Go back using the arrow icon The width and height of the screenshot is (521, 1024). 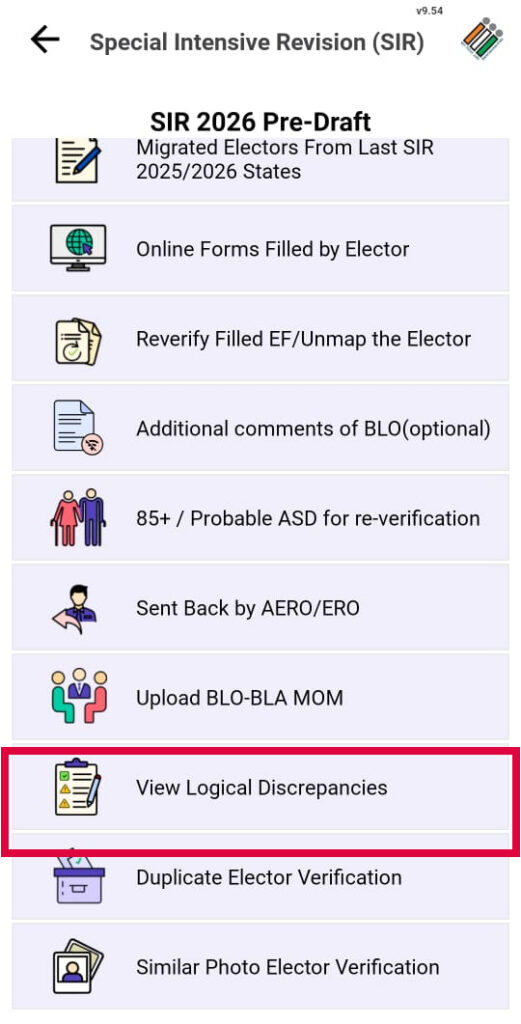[x=44, y=40]
